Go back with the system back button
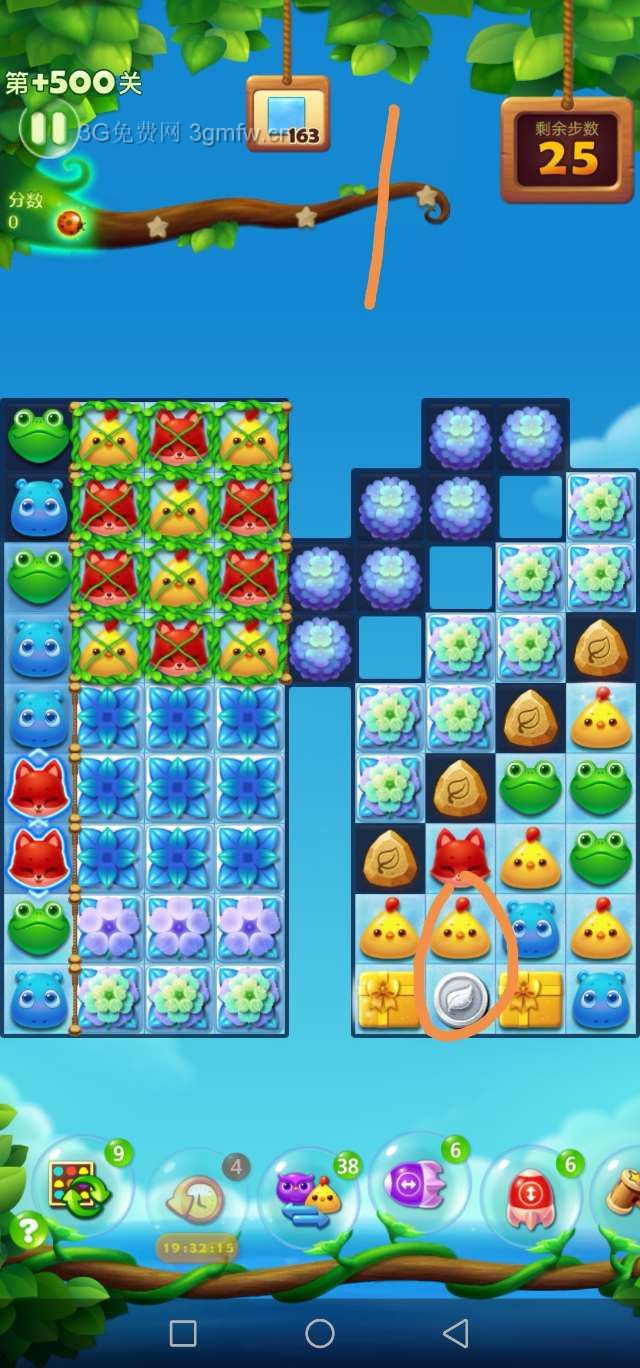Image resolution: width=640 pixels, height=1368 pixels. (456, 1332)
